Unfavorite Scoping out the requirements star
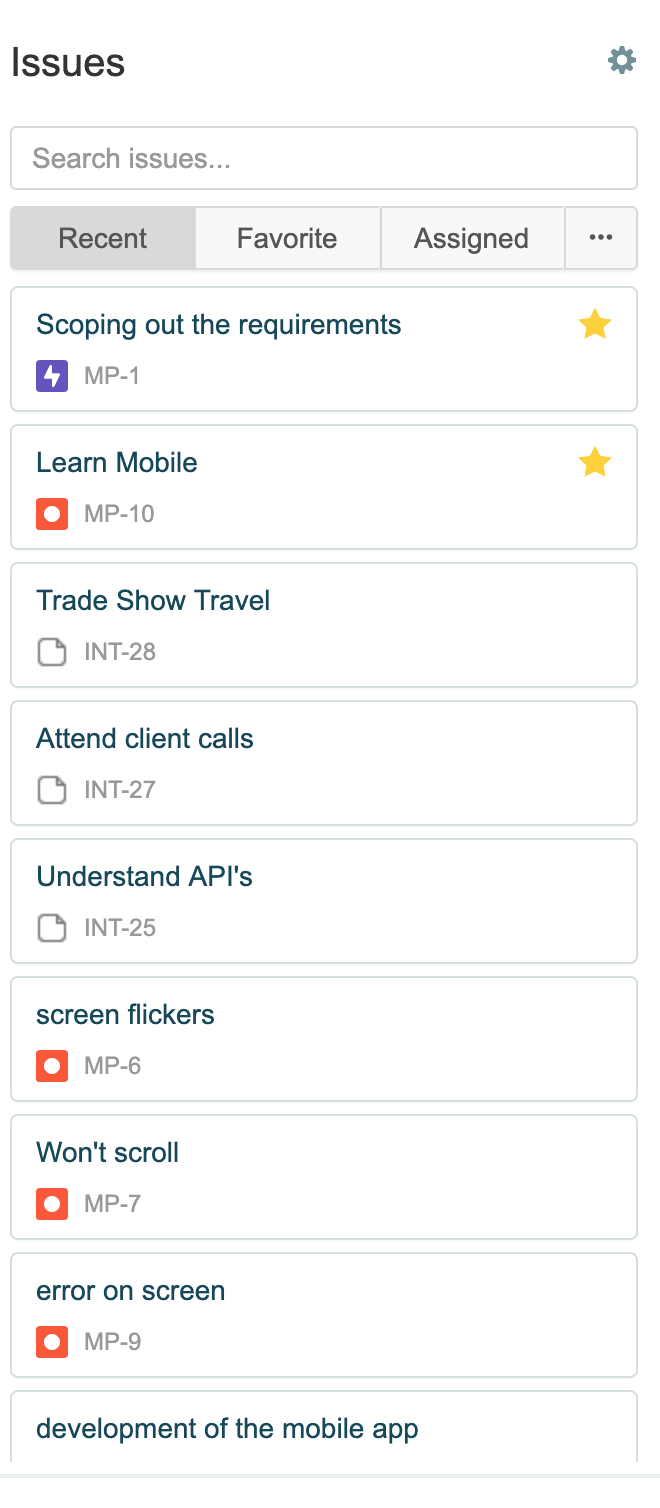Screen dimensions: 660x1508 click(x=595, y=325)
